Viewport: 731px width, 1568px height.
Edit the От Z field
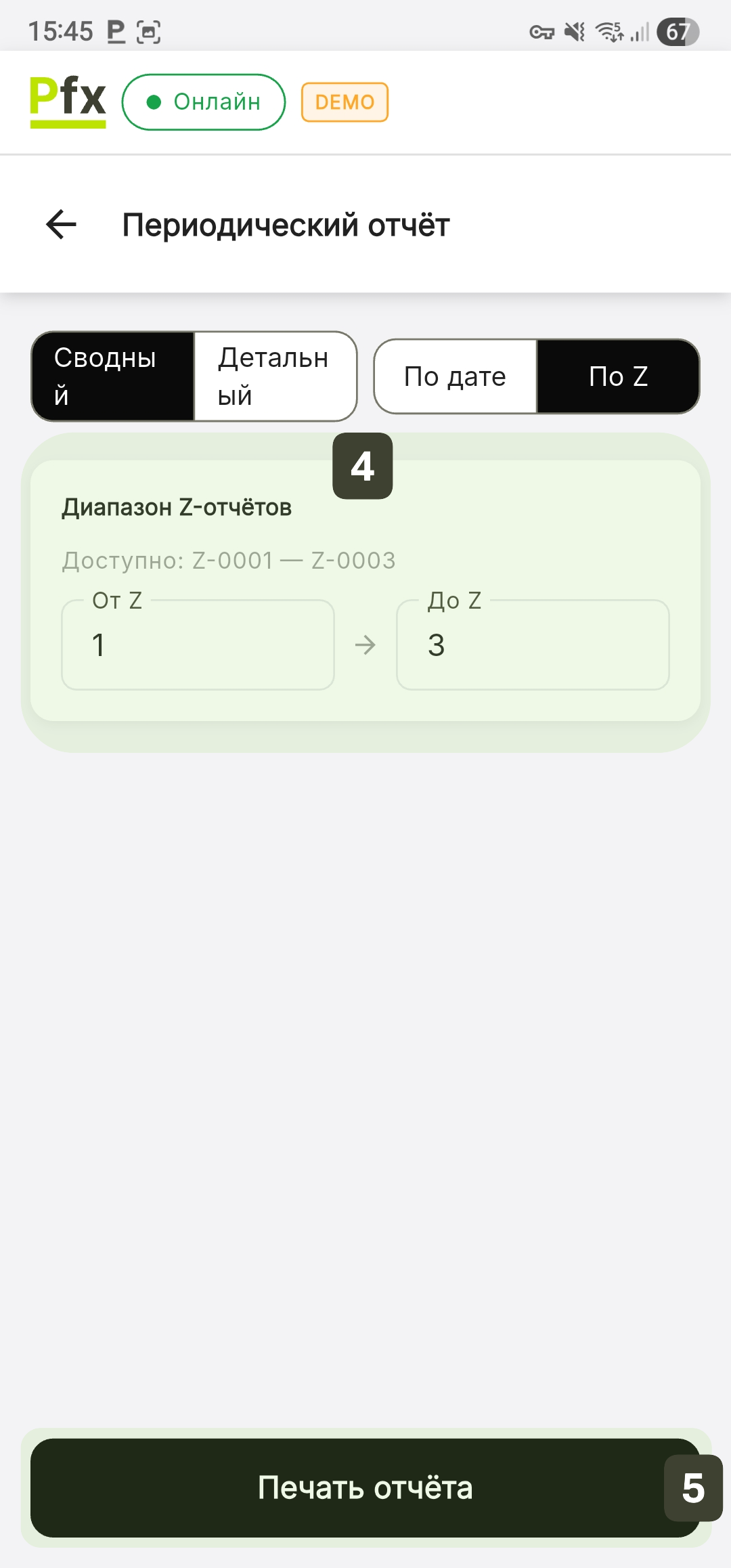[x=198, y=645]
